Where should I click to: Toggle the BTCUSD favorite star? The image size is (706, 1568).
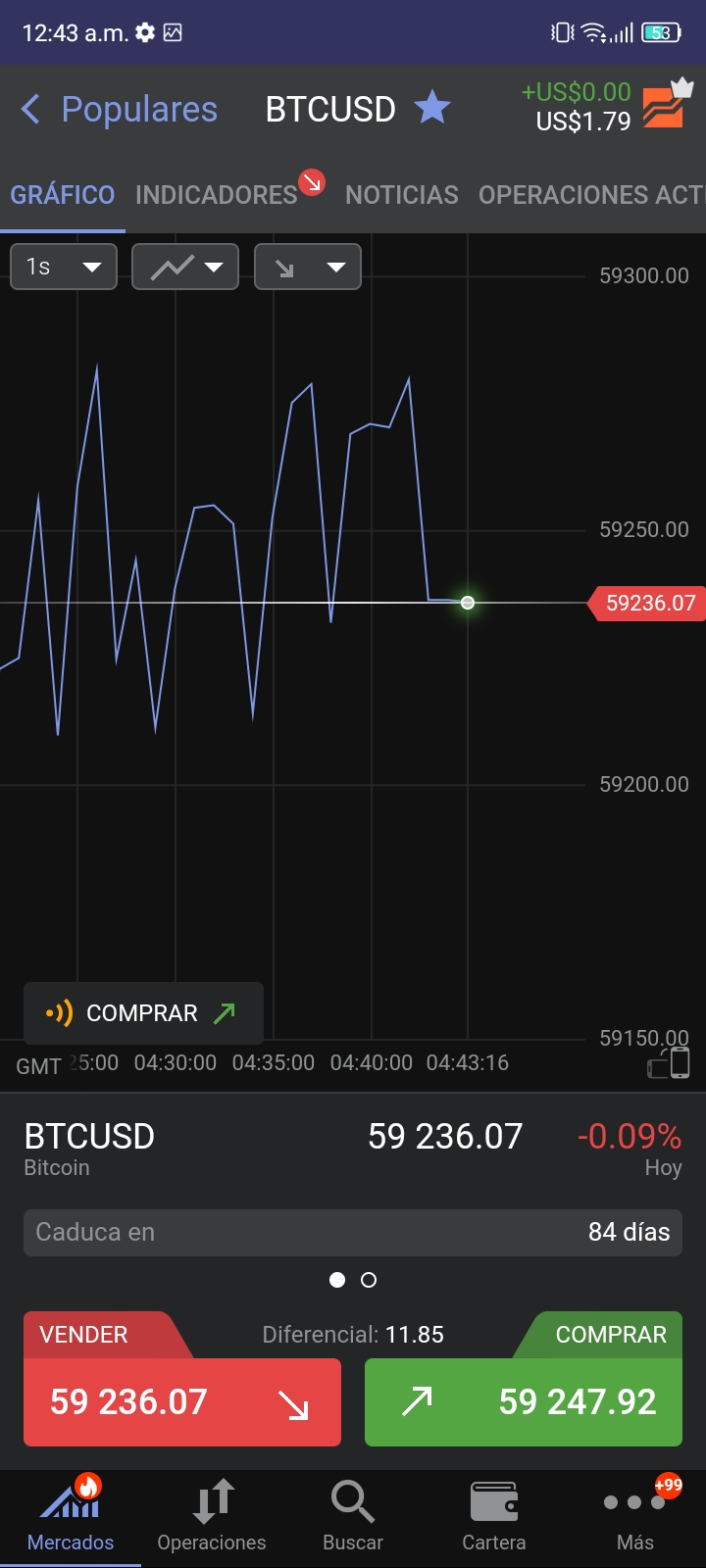pos(431,108)
